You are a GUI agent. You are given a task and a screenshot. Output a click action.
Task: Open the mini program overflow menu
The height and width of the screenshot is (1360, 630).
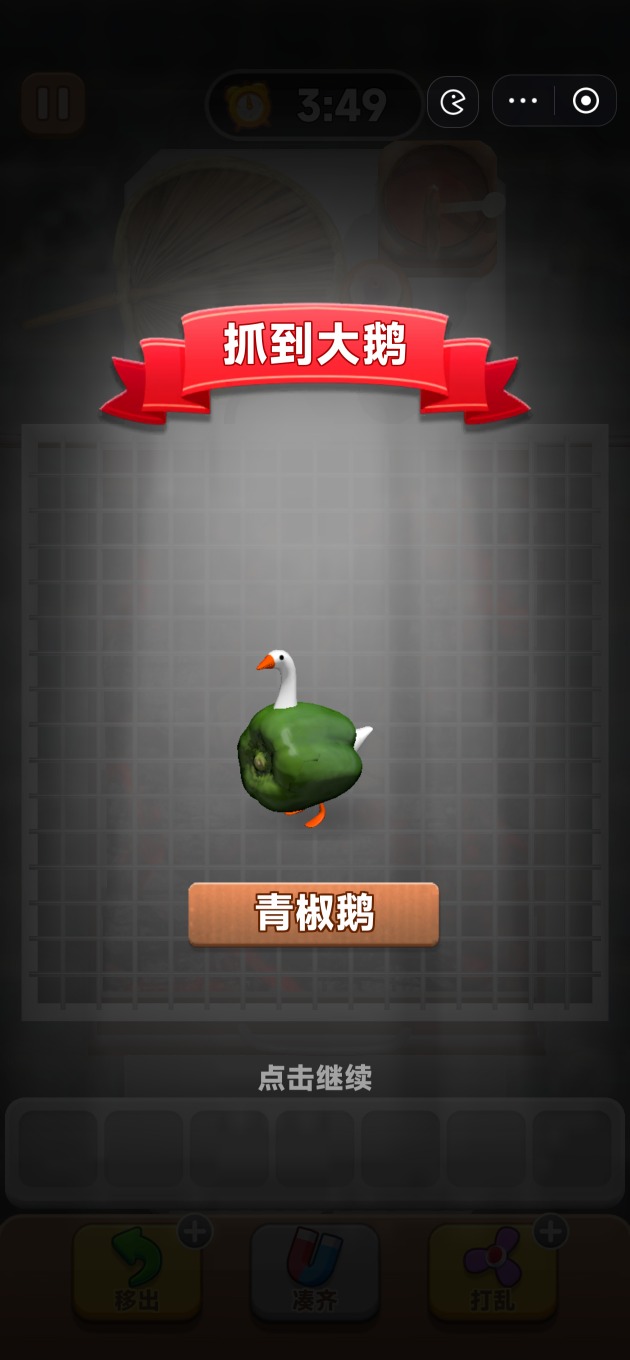[x=523, y=101]
